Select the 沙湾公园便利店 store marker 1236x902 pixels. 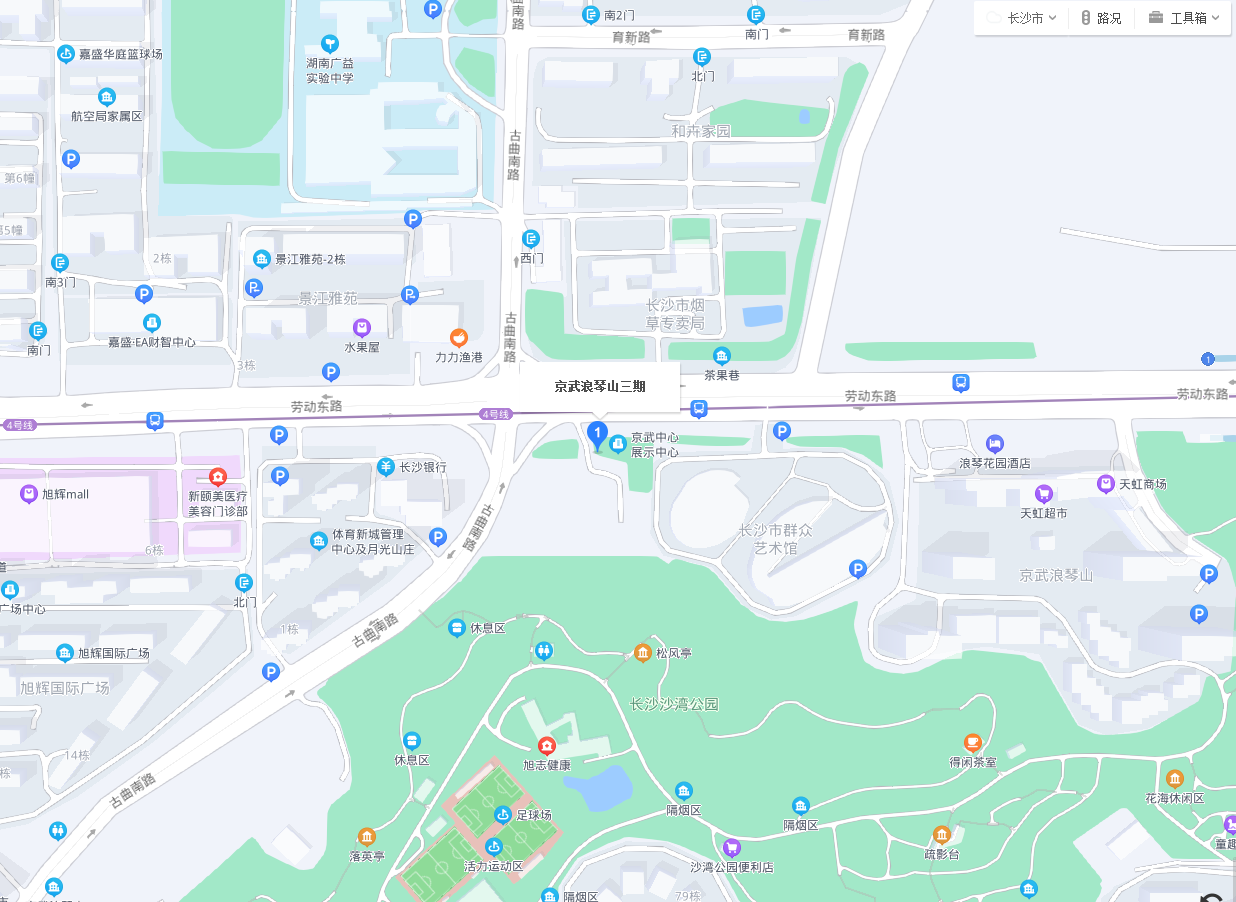tap(731, 847)
